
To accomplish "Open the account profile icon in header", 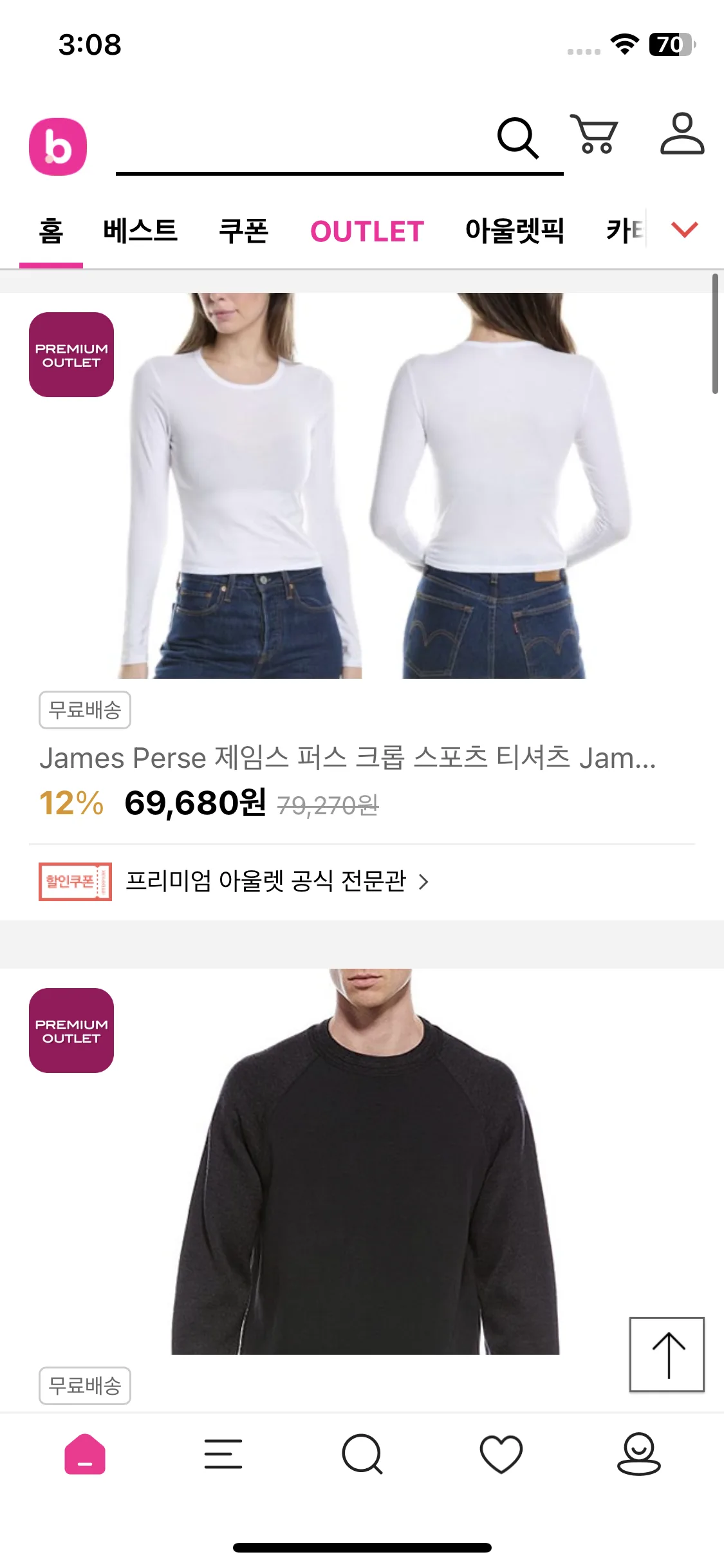I will pyautogui.click(x=682, y=134).
